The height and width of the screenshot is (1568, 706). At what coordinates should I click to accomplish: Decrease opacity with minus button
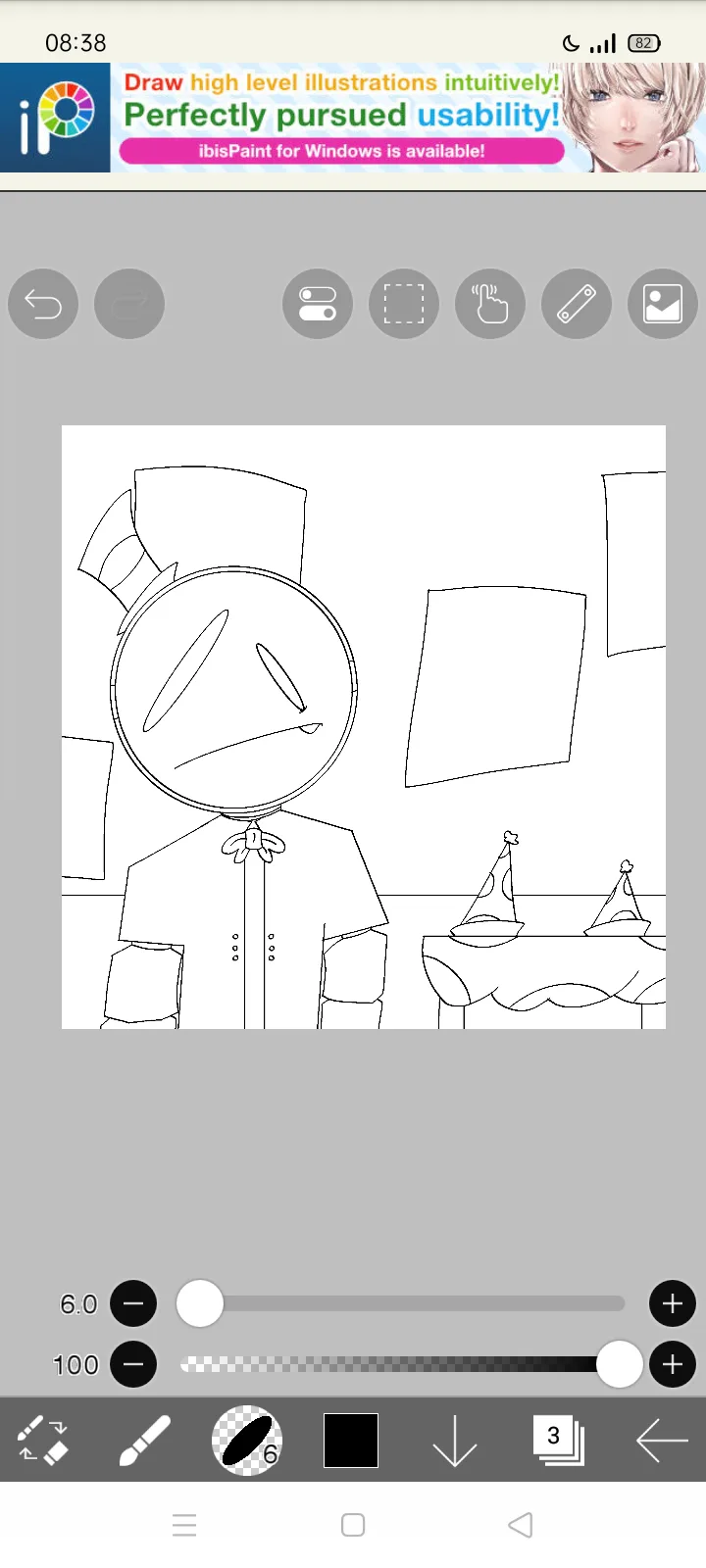coord(133,1364)
